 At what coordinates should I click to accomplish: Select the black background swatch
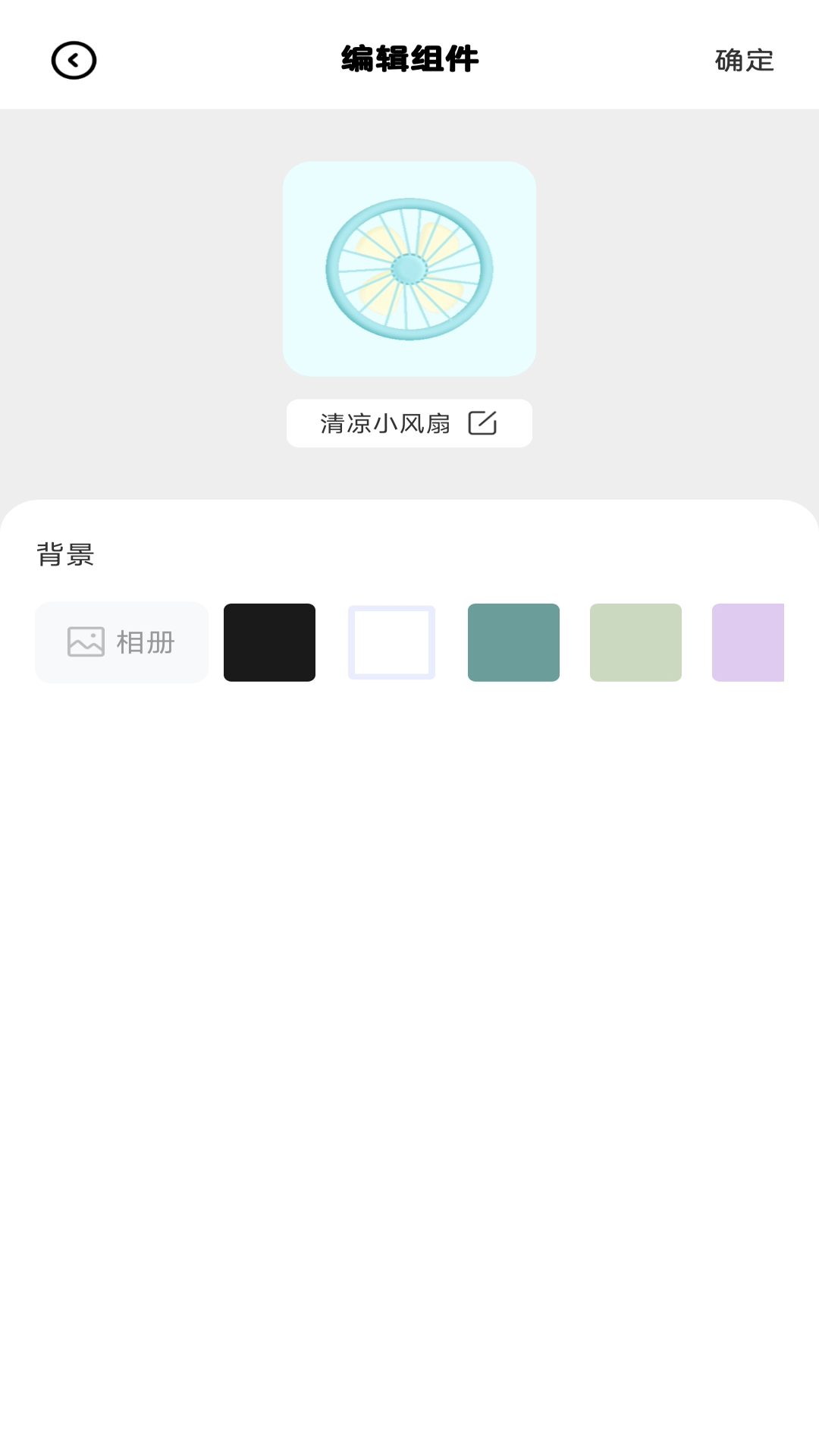[x=269, y=642]
